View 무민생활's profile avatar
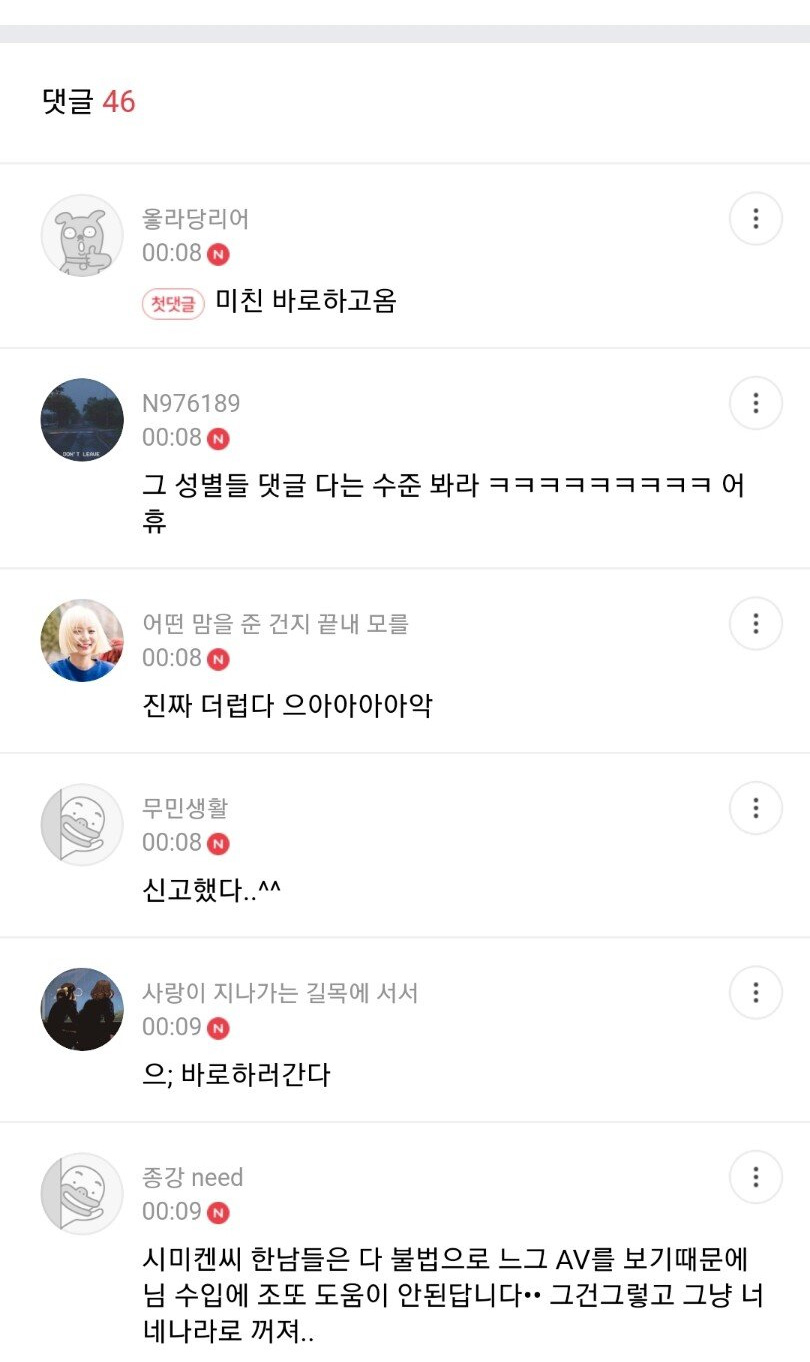The width and height of the screenshot is (810, 1362). point(82,825)
